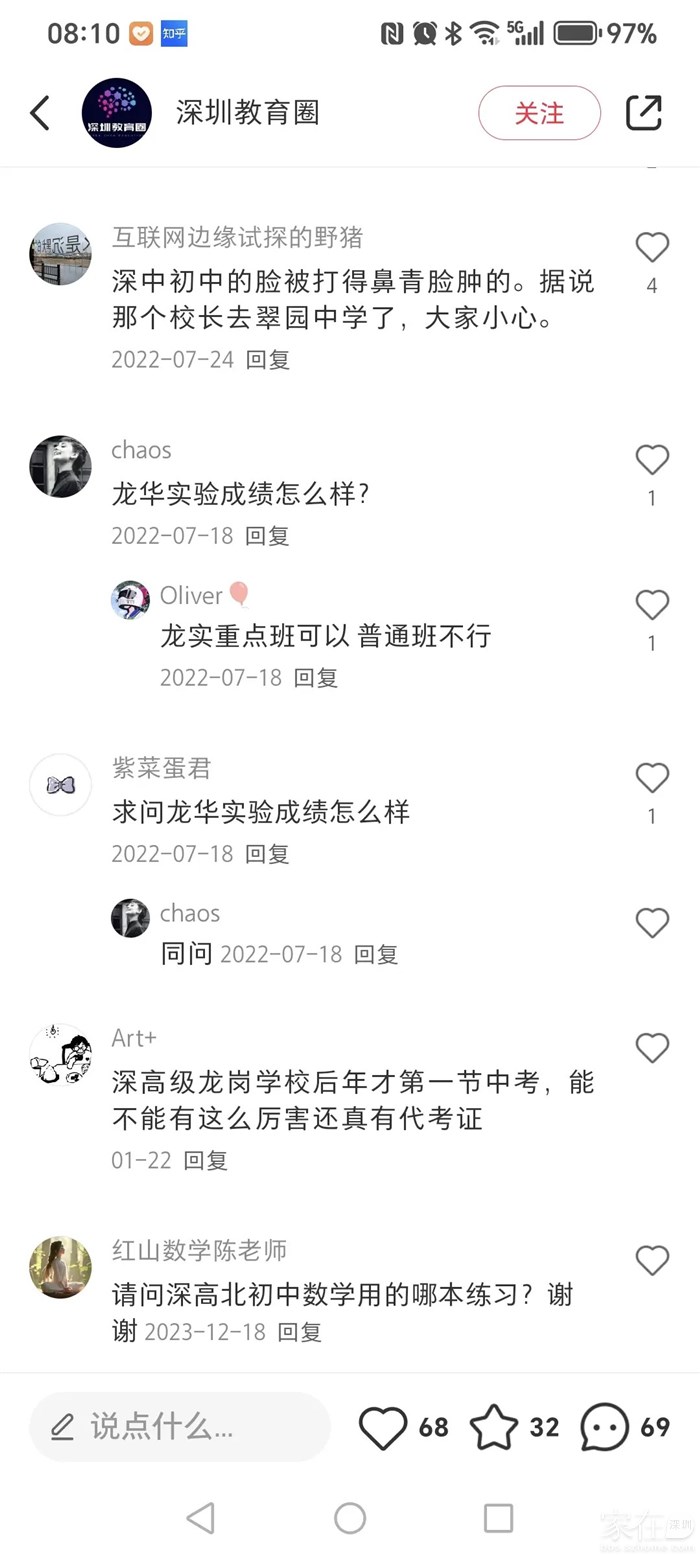Open comments via the bottom speech-bubble icon

(605, 1427)
